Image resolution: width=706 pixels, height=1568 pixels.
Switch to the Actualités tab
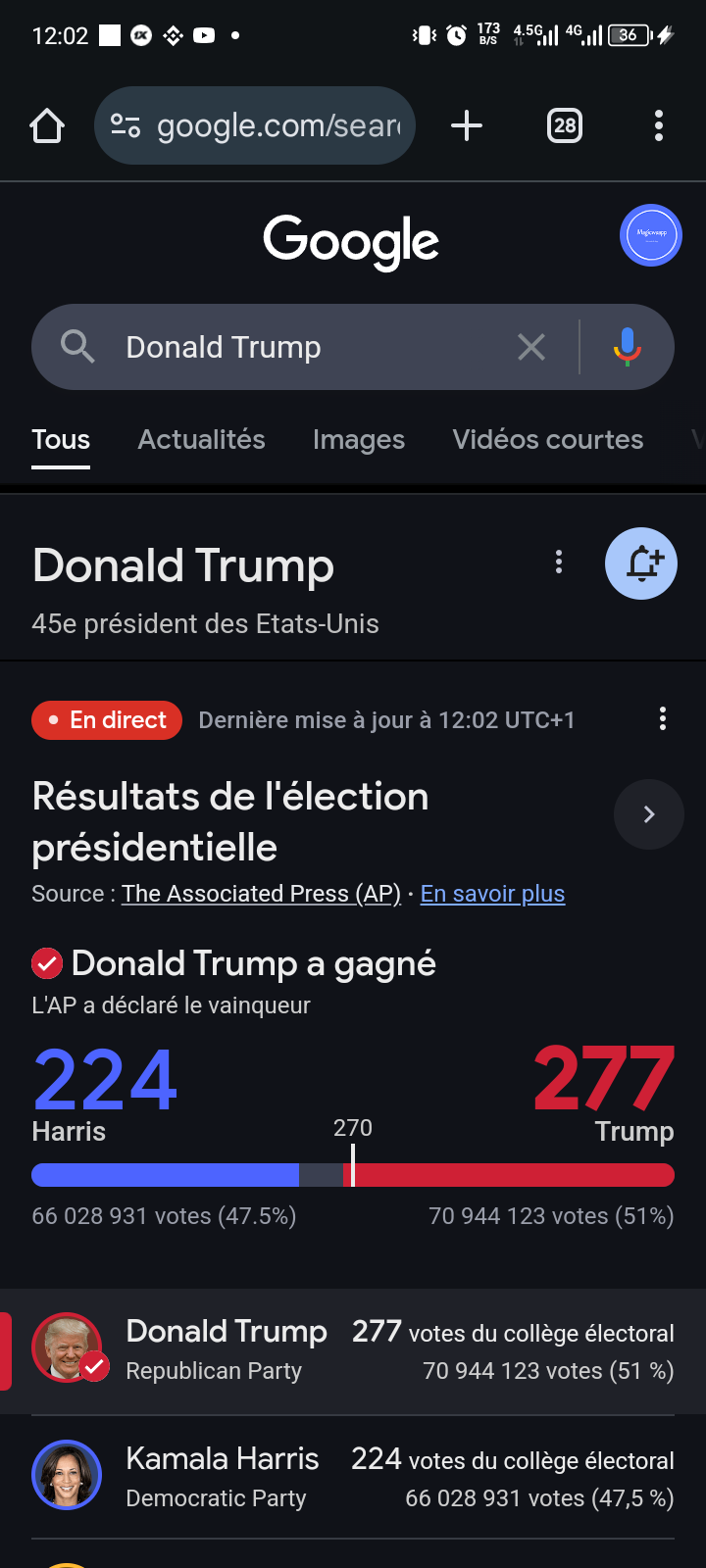pos(201,440)
